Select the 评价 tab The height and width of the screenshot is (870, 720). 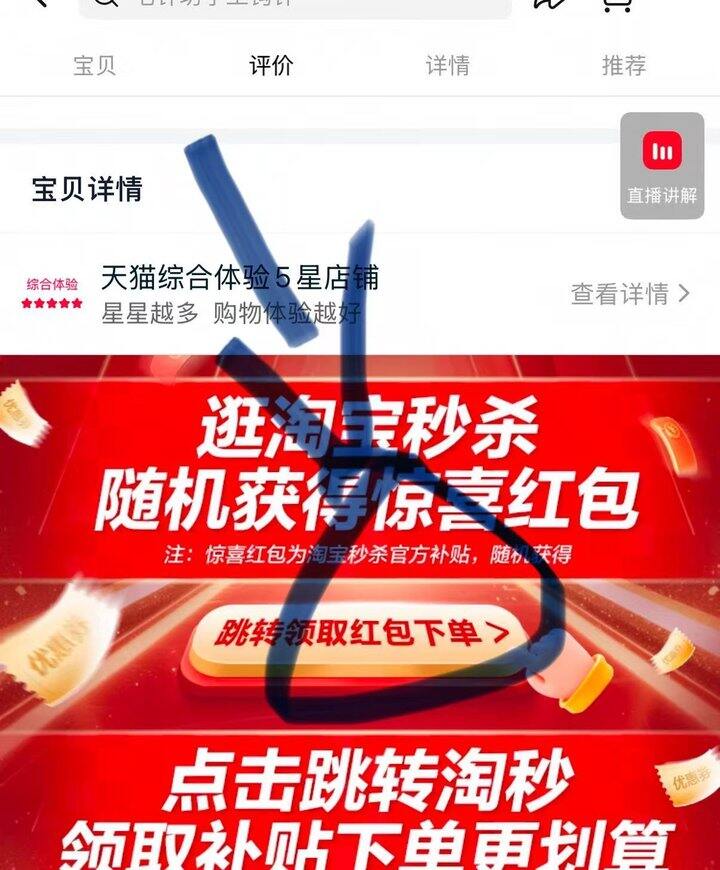pyautogui.click(x=271, y=66)
